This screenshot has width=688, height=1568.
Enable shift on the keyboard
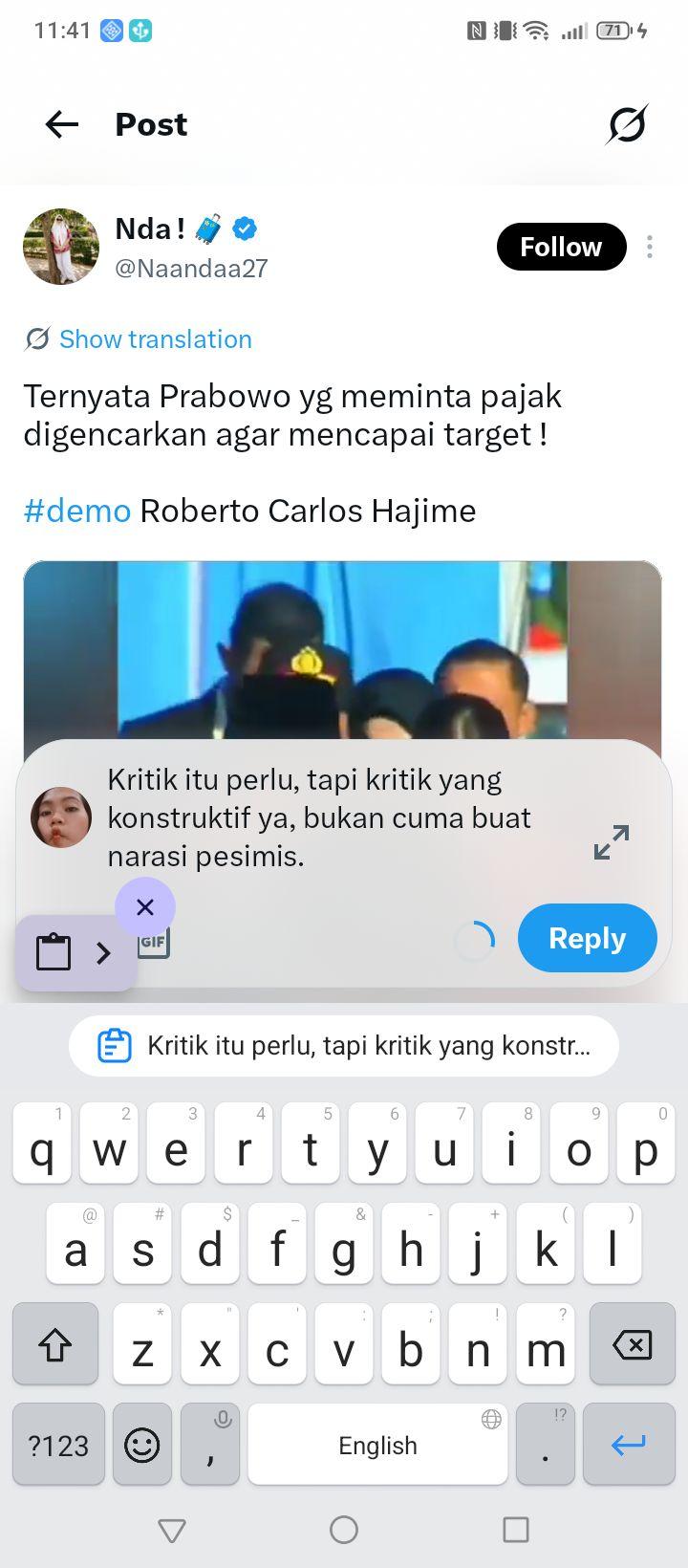tap(55, 1344)
